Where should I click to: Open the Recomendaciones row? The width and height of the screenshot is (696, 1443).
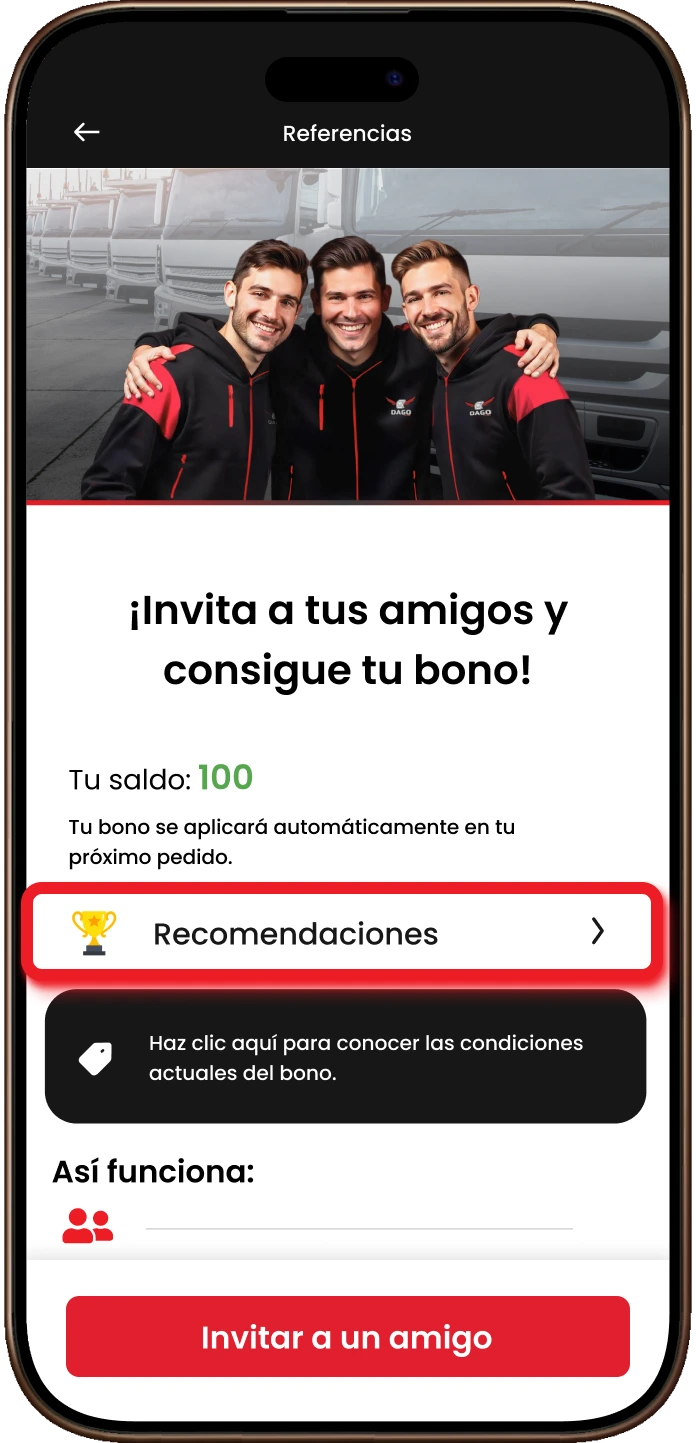(342, 932)
